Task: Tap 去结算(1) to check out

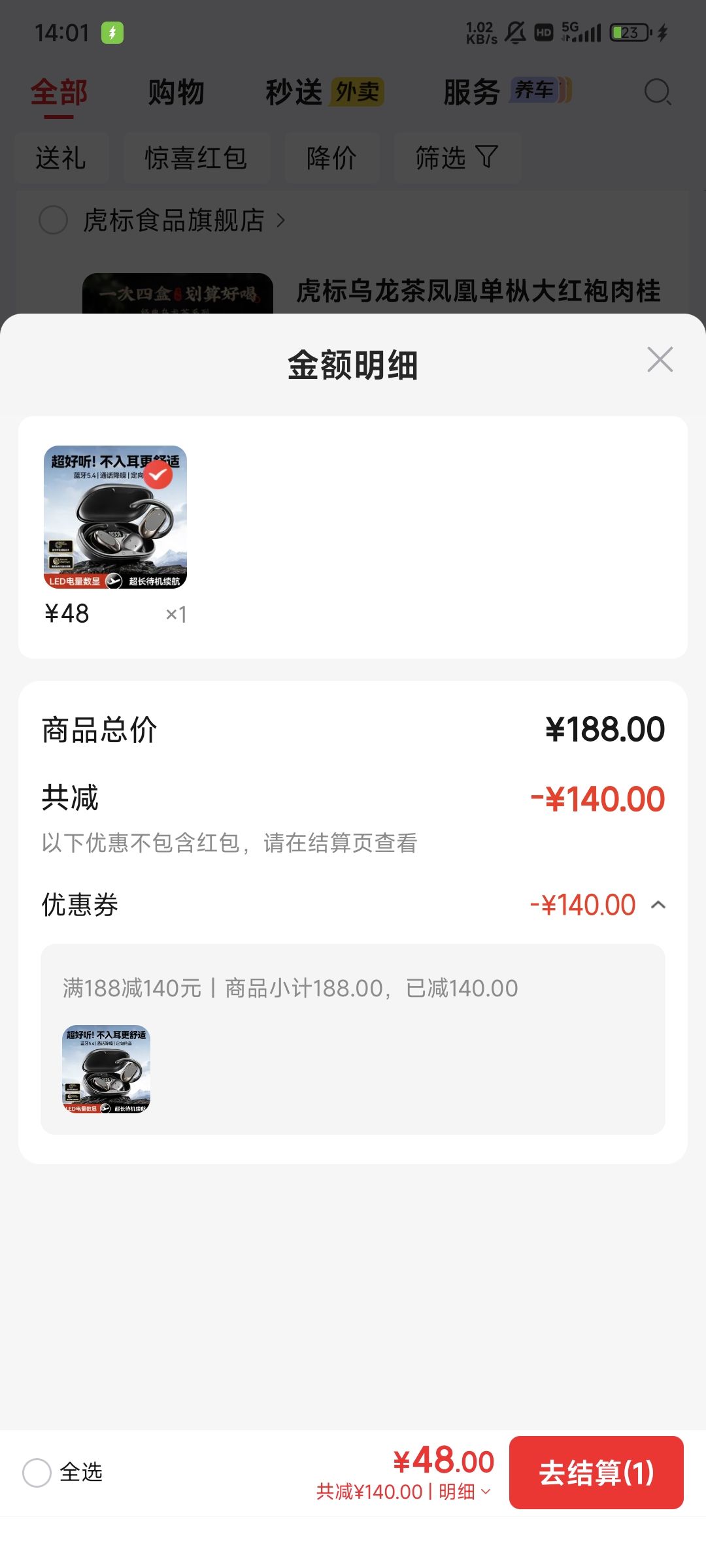Action: click(596, 1473)
